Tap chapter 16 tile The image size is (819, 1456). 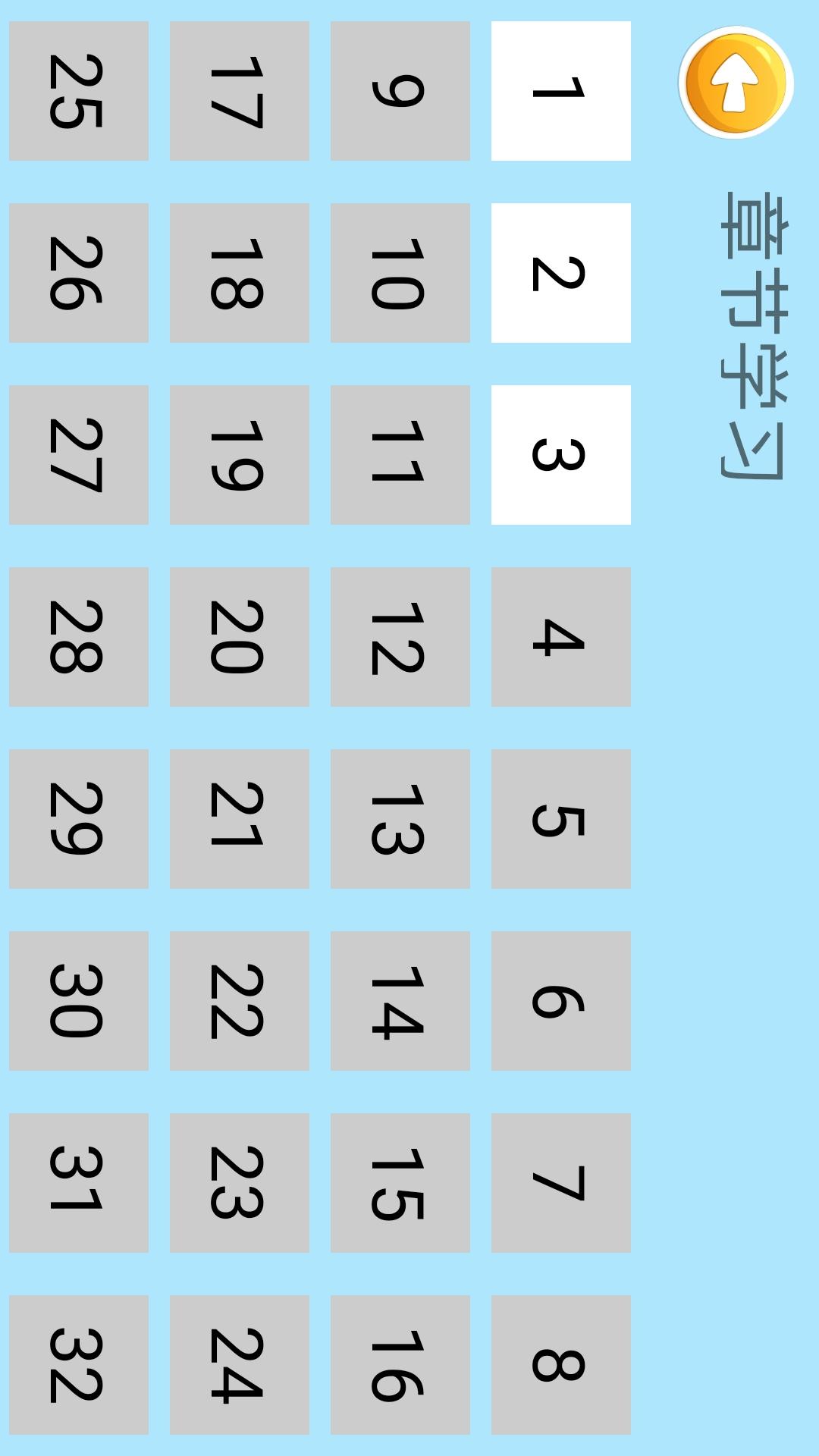[400, 1365]
